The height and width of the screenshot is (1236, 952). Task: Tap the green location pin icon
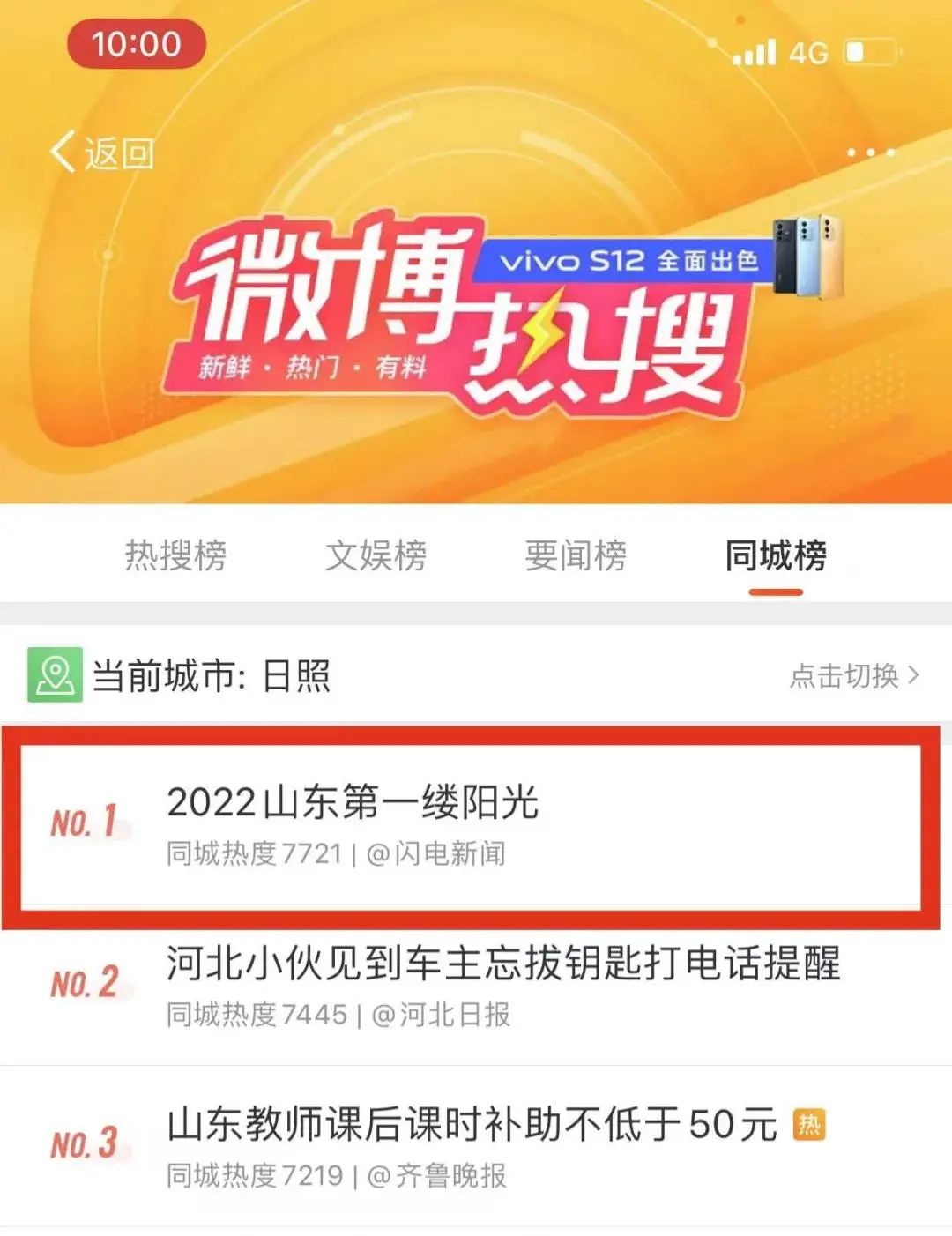tap(53, 674)
